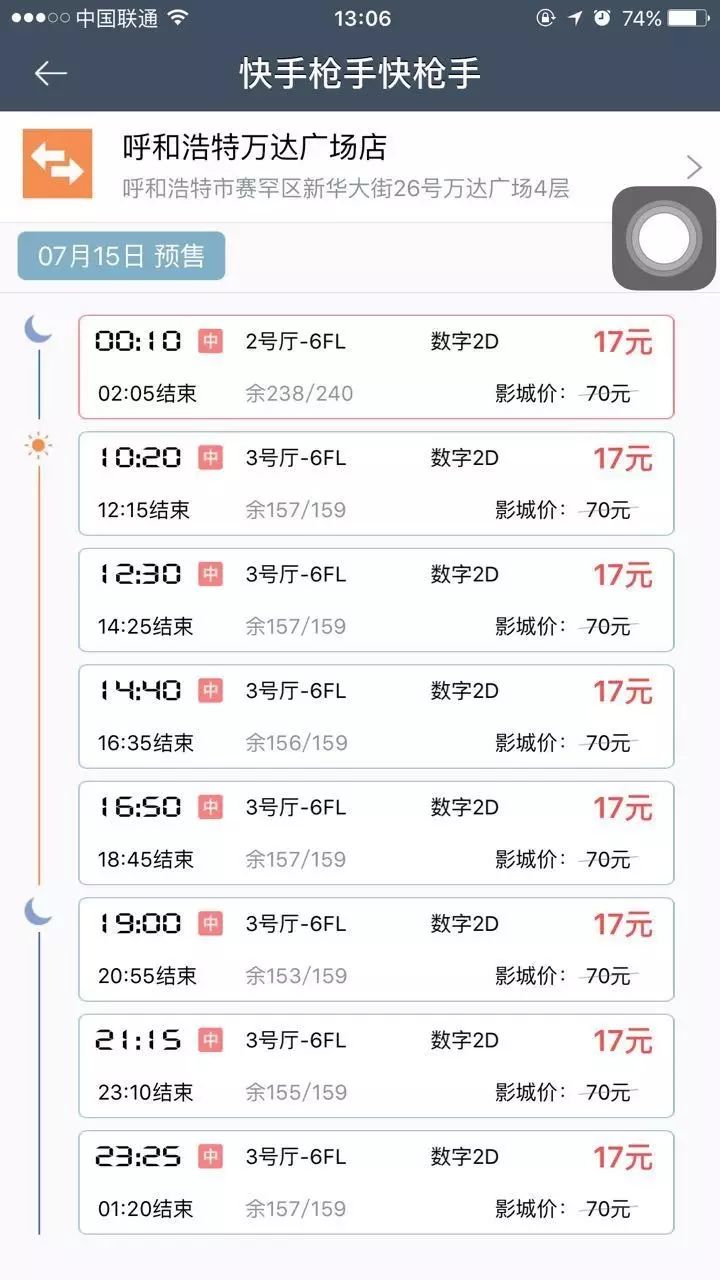Book the 19:00 showtime
This screenshot has width=720, height=1280.
pos(376,949)
